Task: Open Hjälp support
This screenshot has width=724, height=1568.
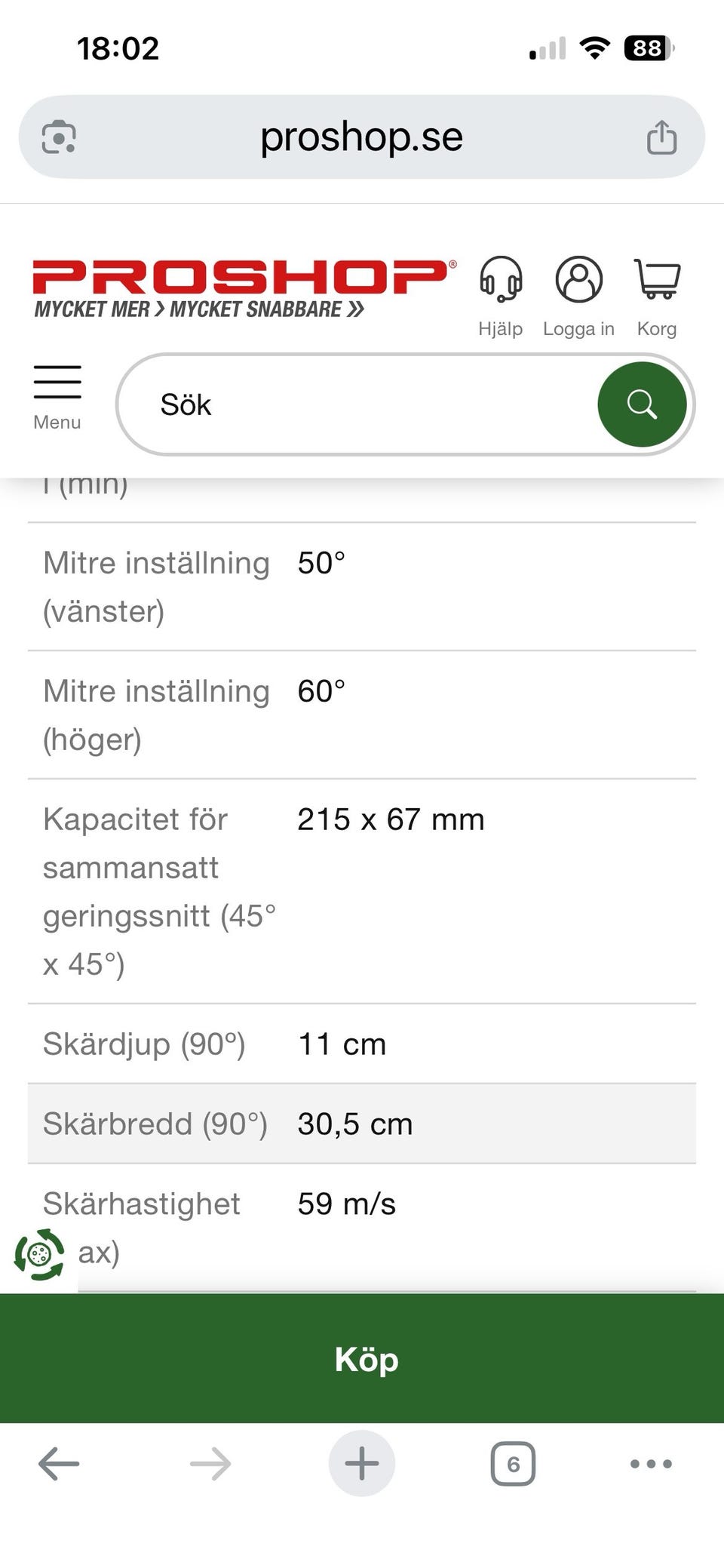Action: tap(501, 296)
